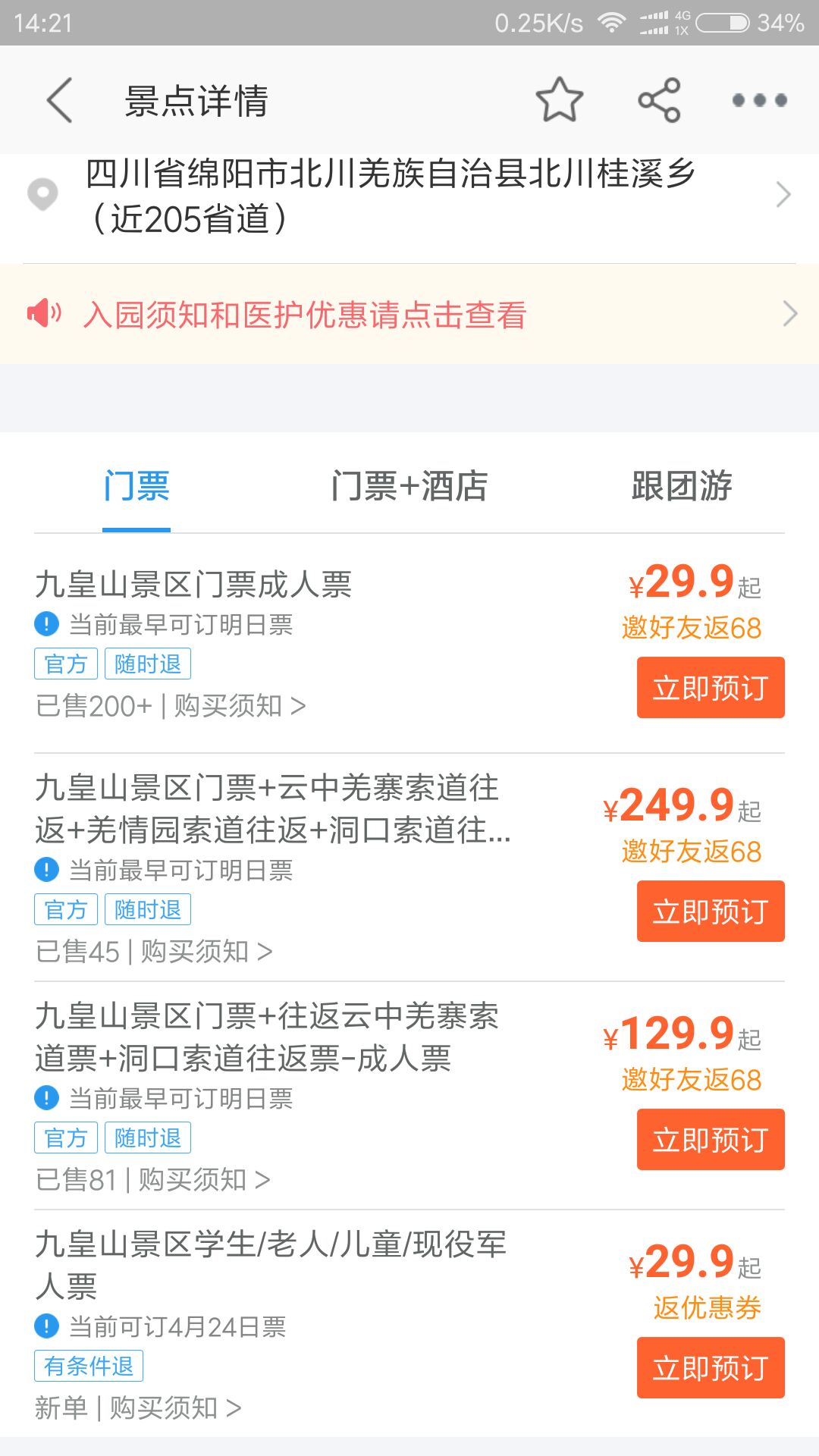The width and height of the screenshot is (819, 1456).
Task: Go back from 景点详情 page
Action: click(x=59, y=100)
